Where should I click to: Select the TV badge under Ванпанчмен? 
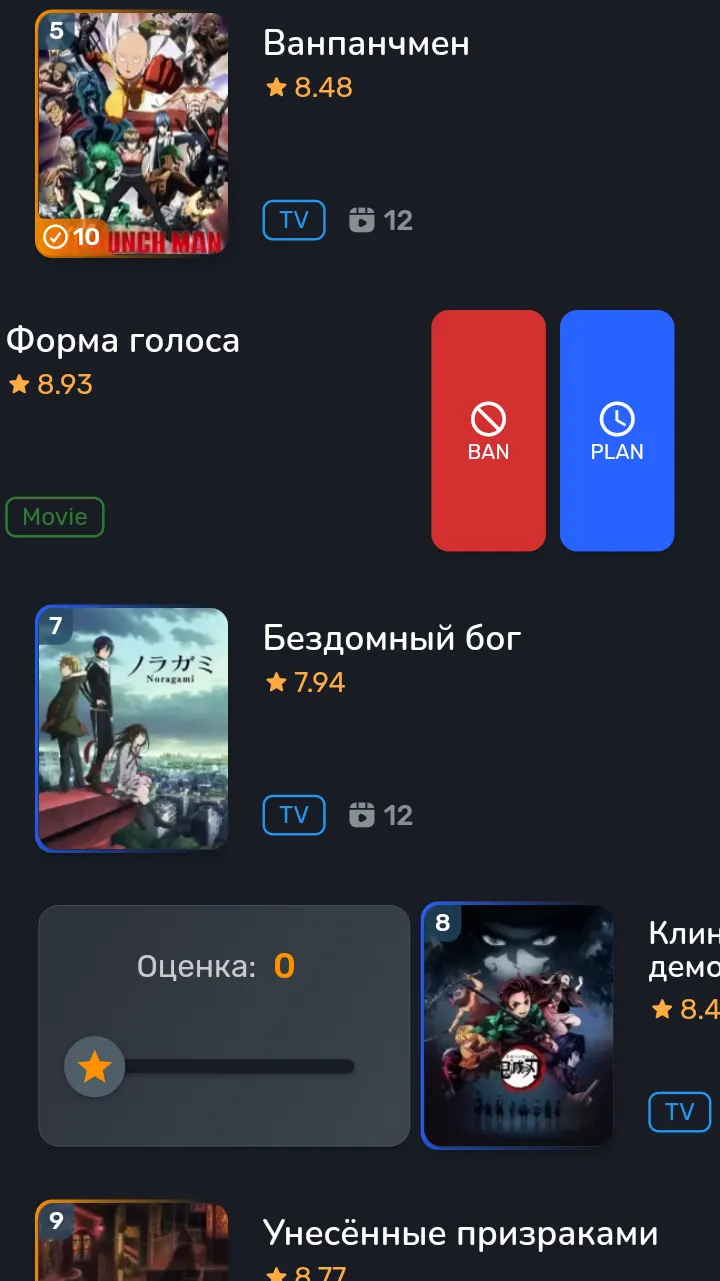click(x=294, y=220)
